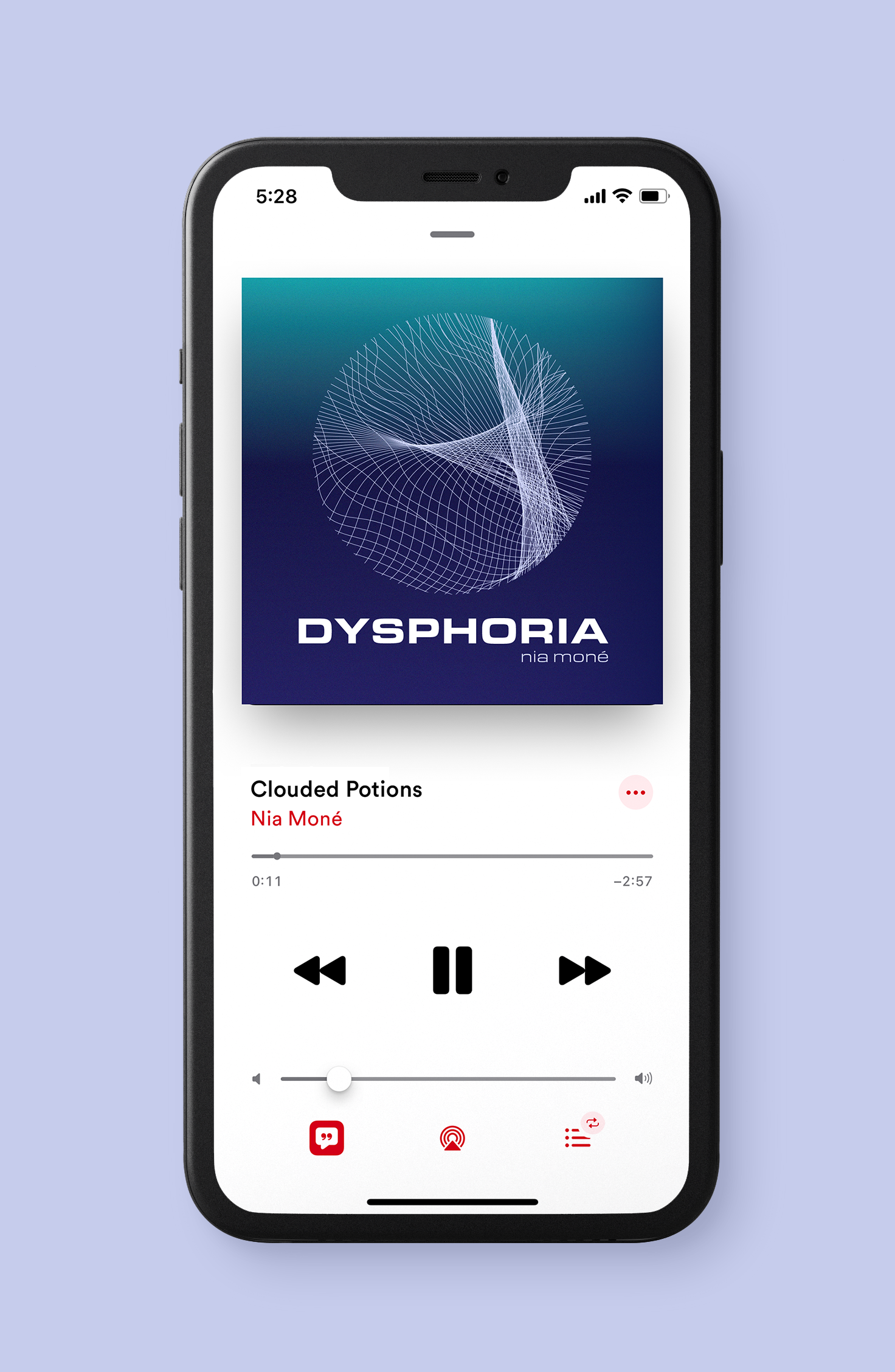Pause the song Clouded Potions
The width and height of the screenshot is (895, 1372).
[x=452, y=970]
